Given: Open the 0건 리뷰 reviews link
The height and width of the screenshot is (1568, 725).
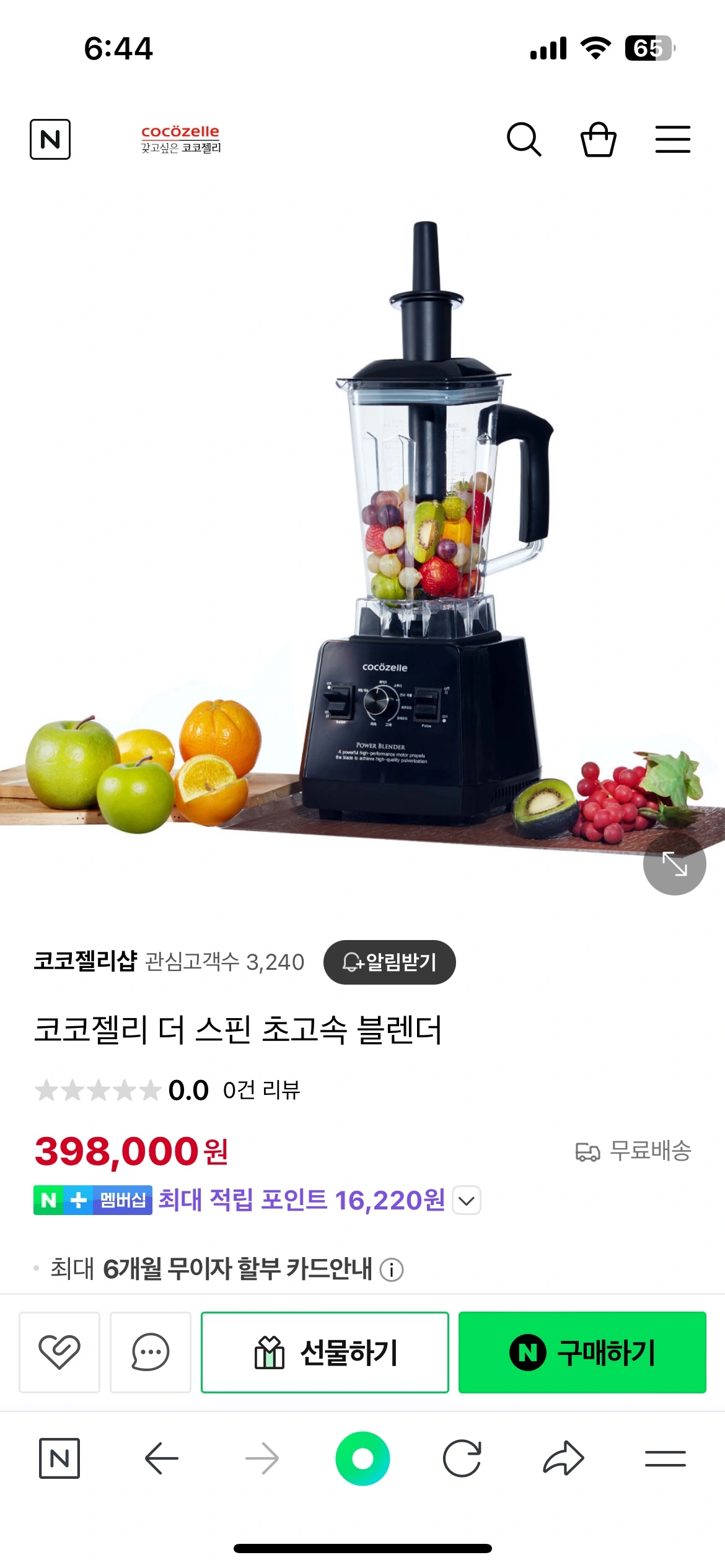Looking at the screenshot, I should pos(261,1090).
